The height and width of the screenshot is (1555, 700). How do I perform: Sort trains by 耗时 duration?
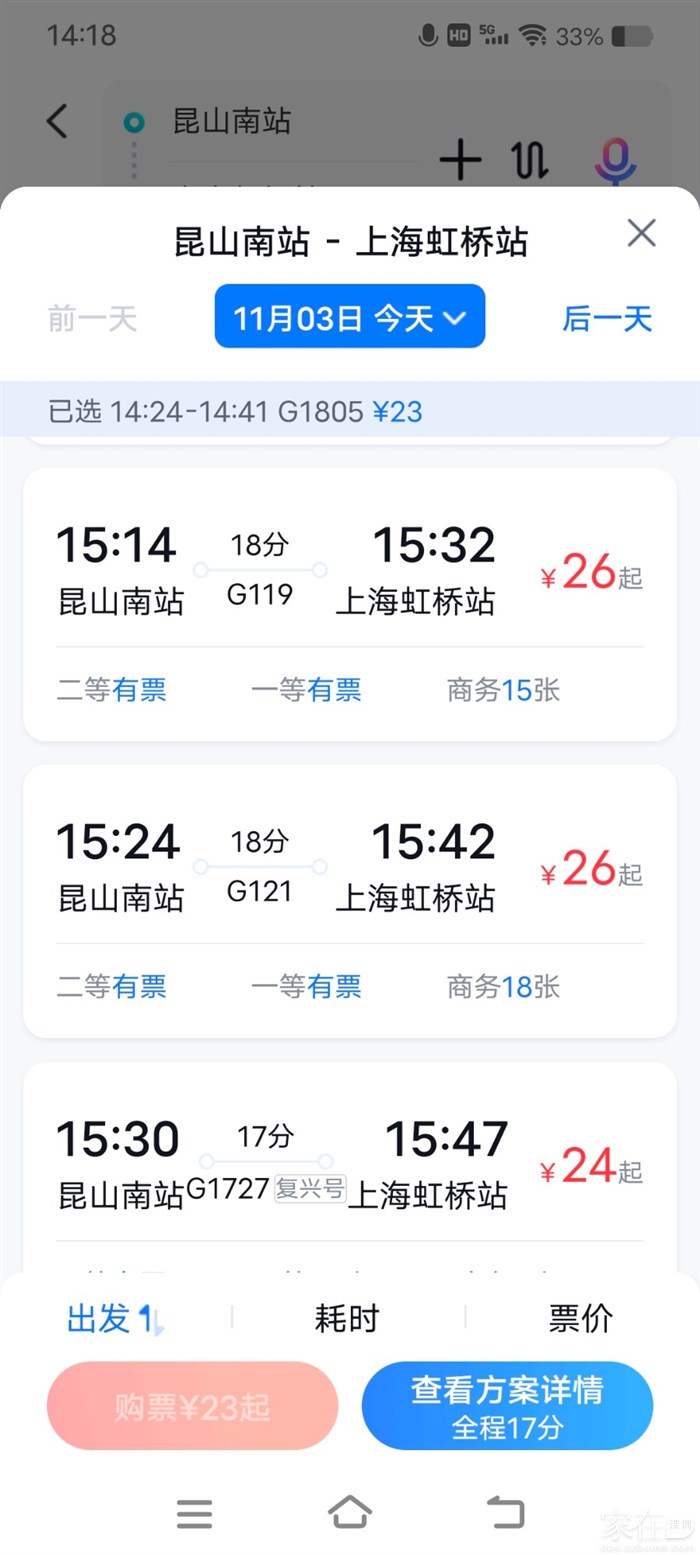tap(347, 1319)
